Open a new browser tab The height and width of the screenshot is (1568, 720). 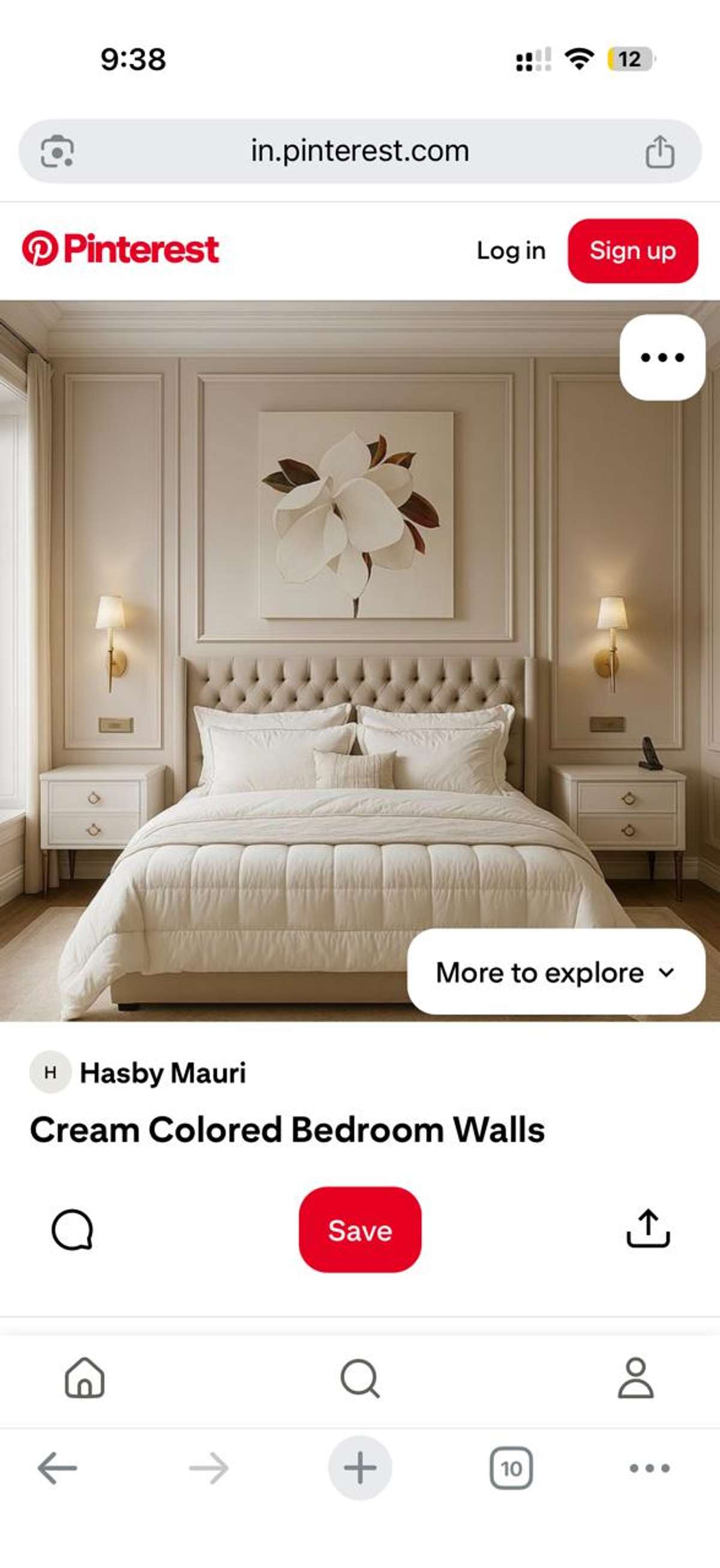pyautogui.click(x=359, y=1468)
